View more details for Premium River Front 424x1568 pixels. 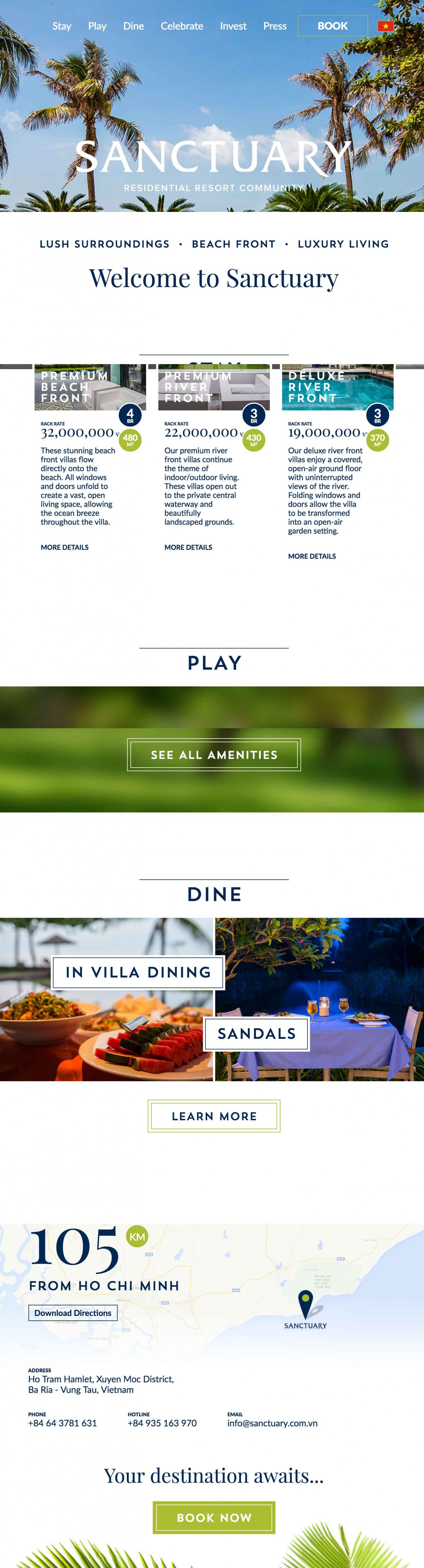tap(188, 547)
